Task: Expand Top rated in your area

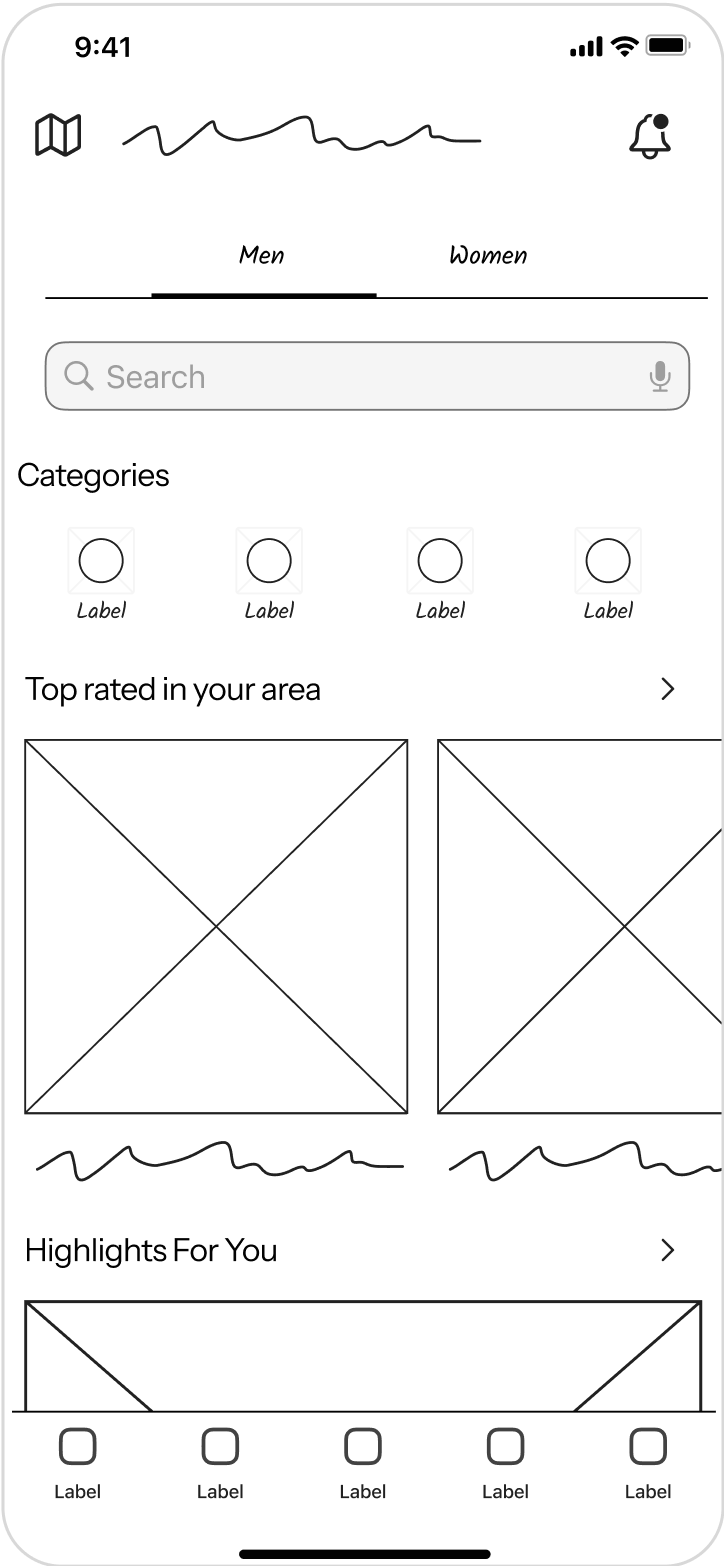Action: tap(668, 689)
